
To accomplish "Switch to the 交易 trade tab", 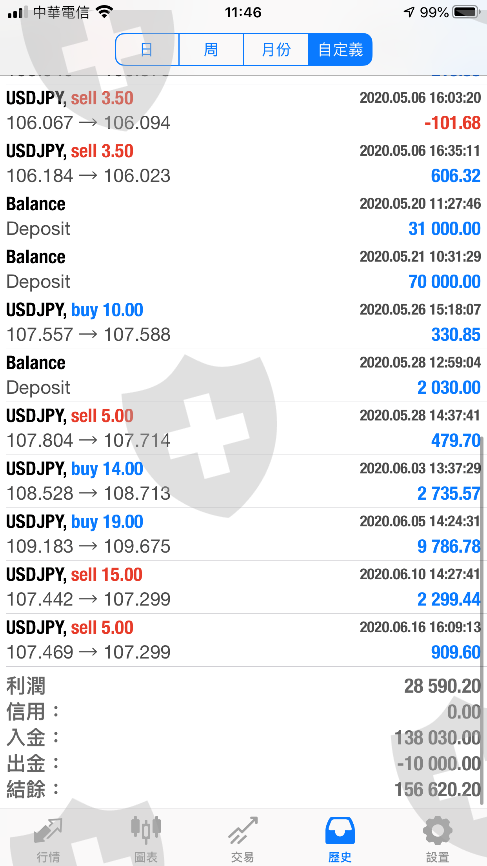I will tap(243, 838).
